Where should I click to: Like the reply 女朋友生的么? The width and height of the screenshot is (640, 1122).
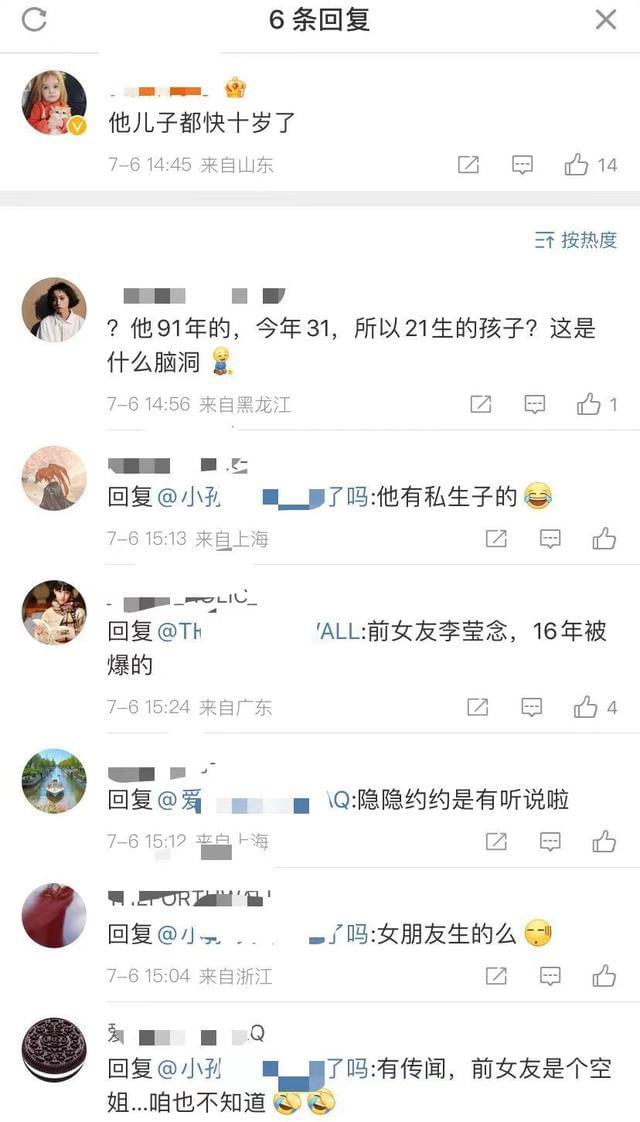604,975
